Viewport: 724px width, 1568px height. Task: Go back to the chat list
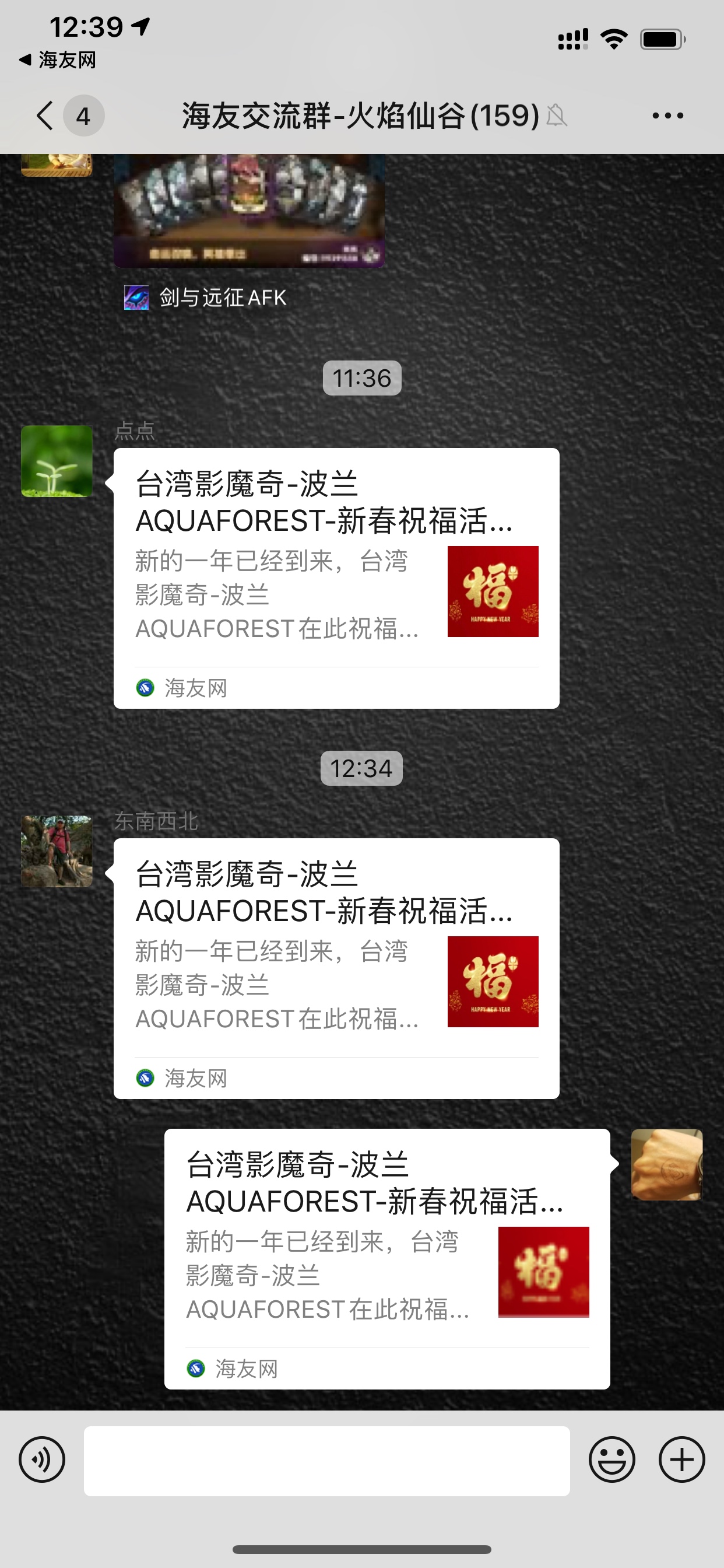[x=45, y=115]
